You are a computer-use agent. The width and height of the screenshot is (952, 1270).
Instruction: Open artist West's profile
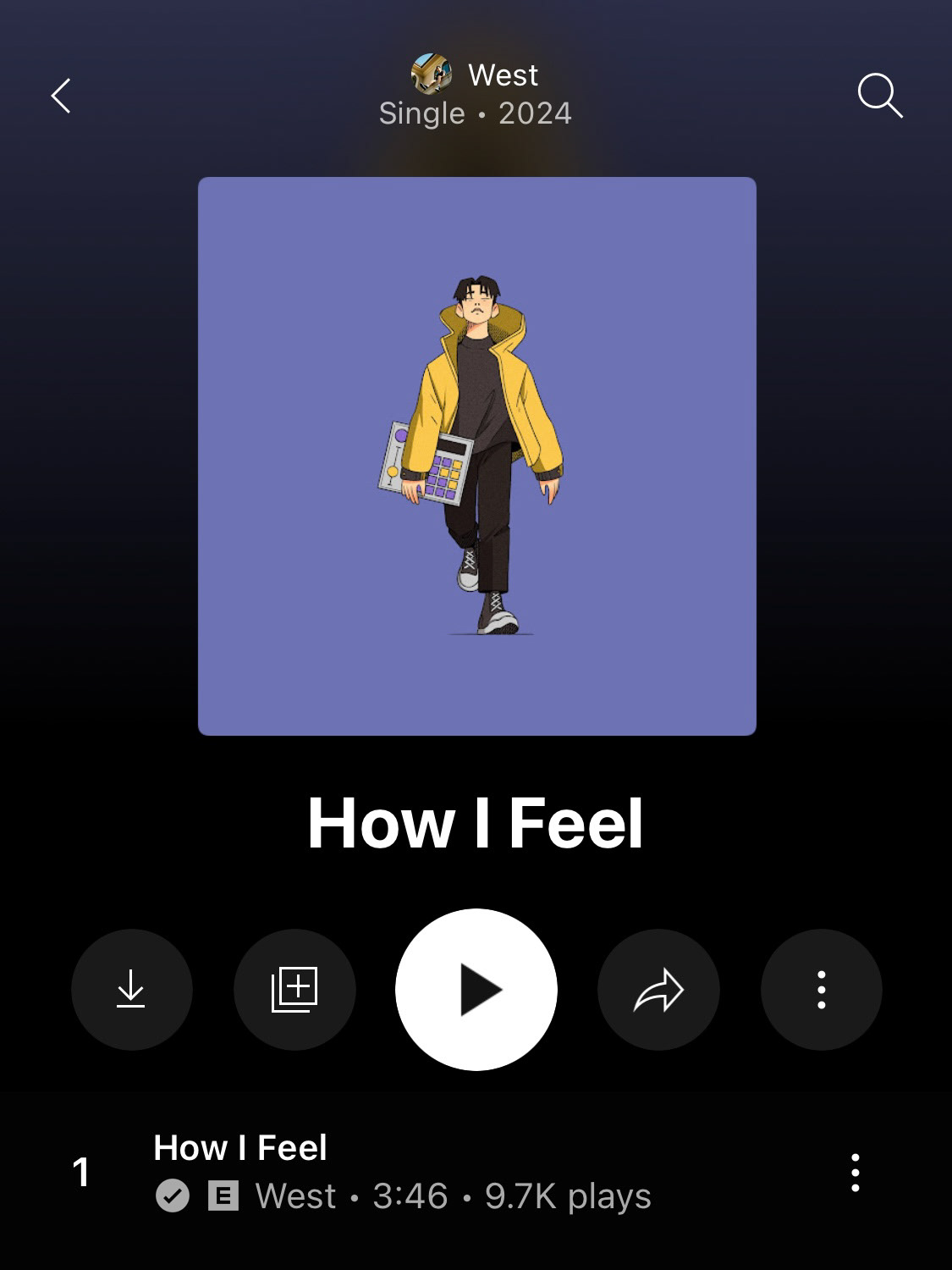click(x=476, y=75)
